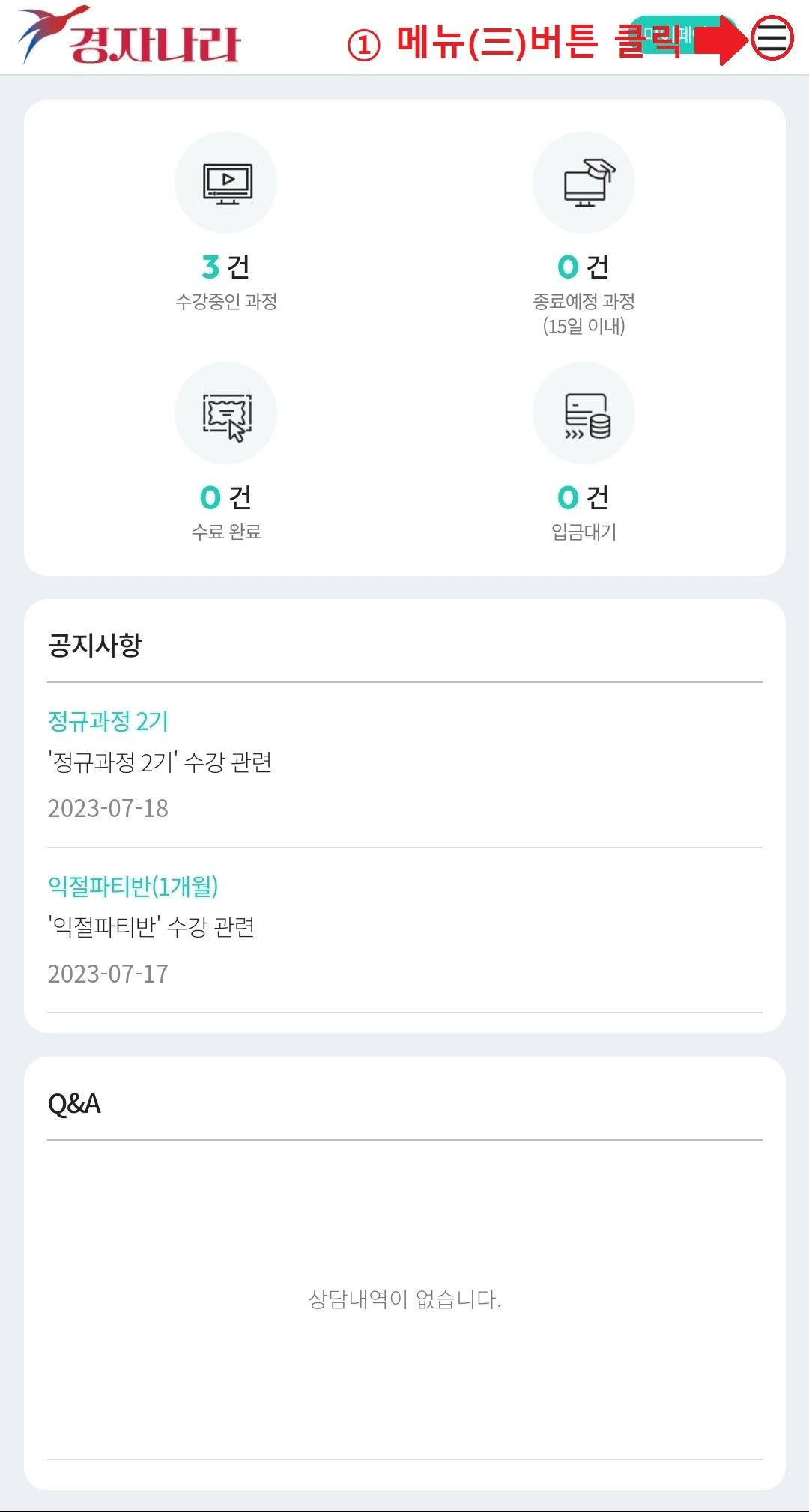Screen dimensions: 809x1512
Task: Open the 수강중인 과정 tile
Action: [225, 222]
